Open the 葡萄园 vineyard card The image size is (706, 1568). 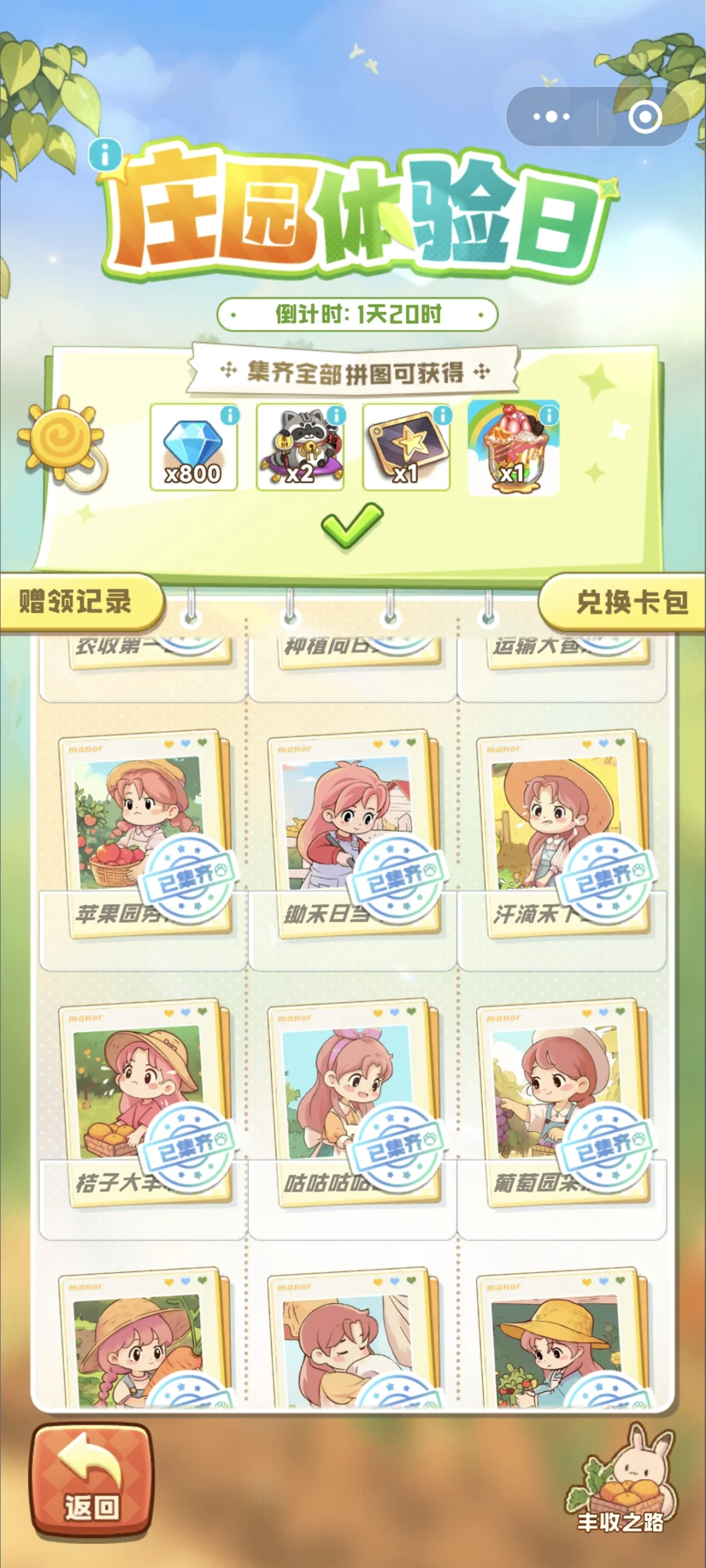tap(563, 1103)
